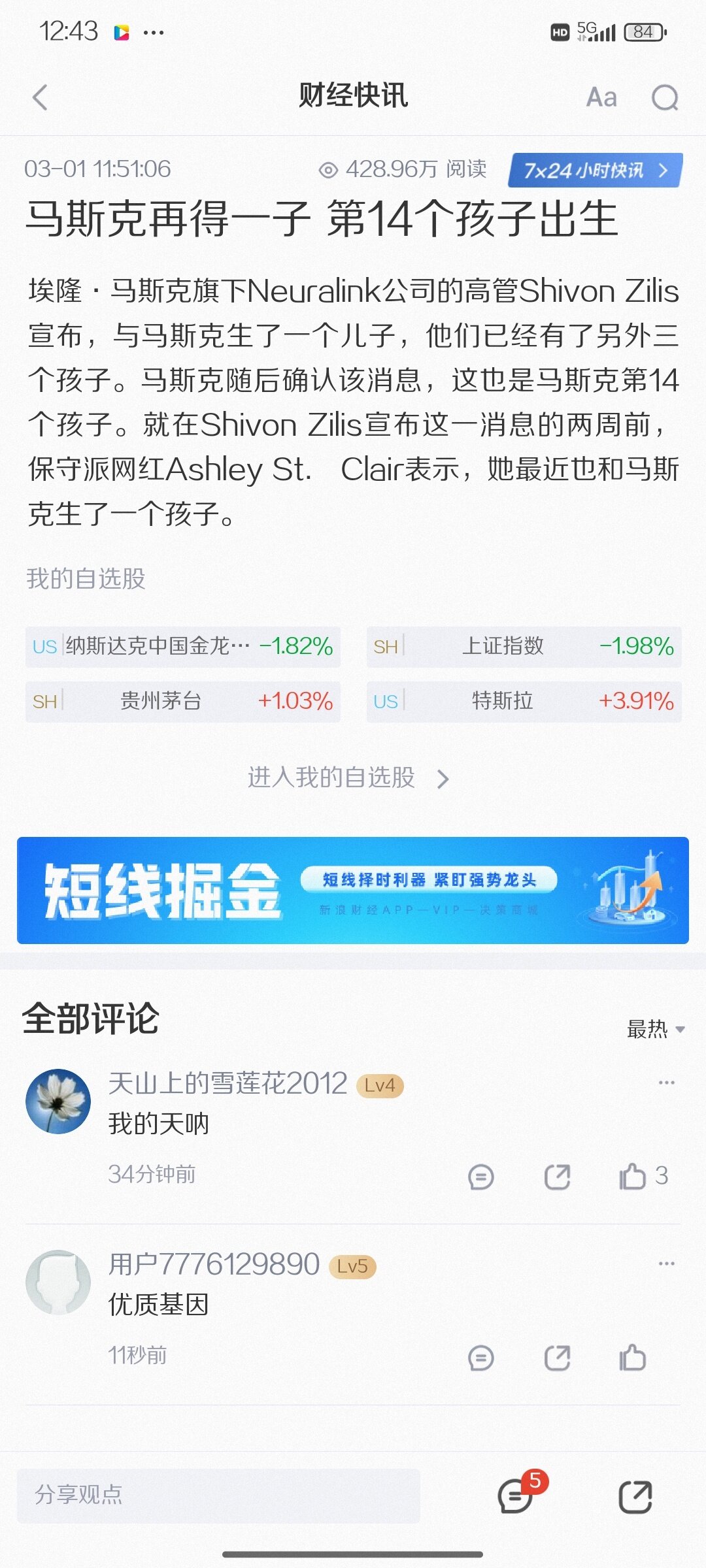Open comments icon with 5 badge
The width and height of the screenshot is (706, 1568).
[x=516, y=1495]
